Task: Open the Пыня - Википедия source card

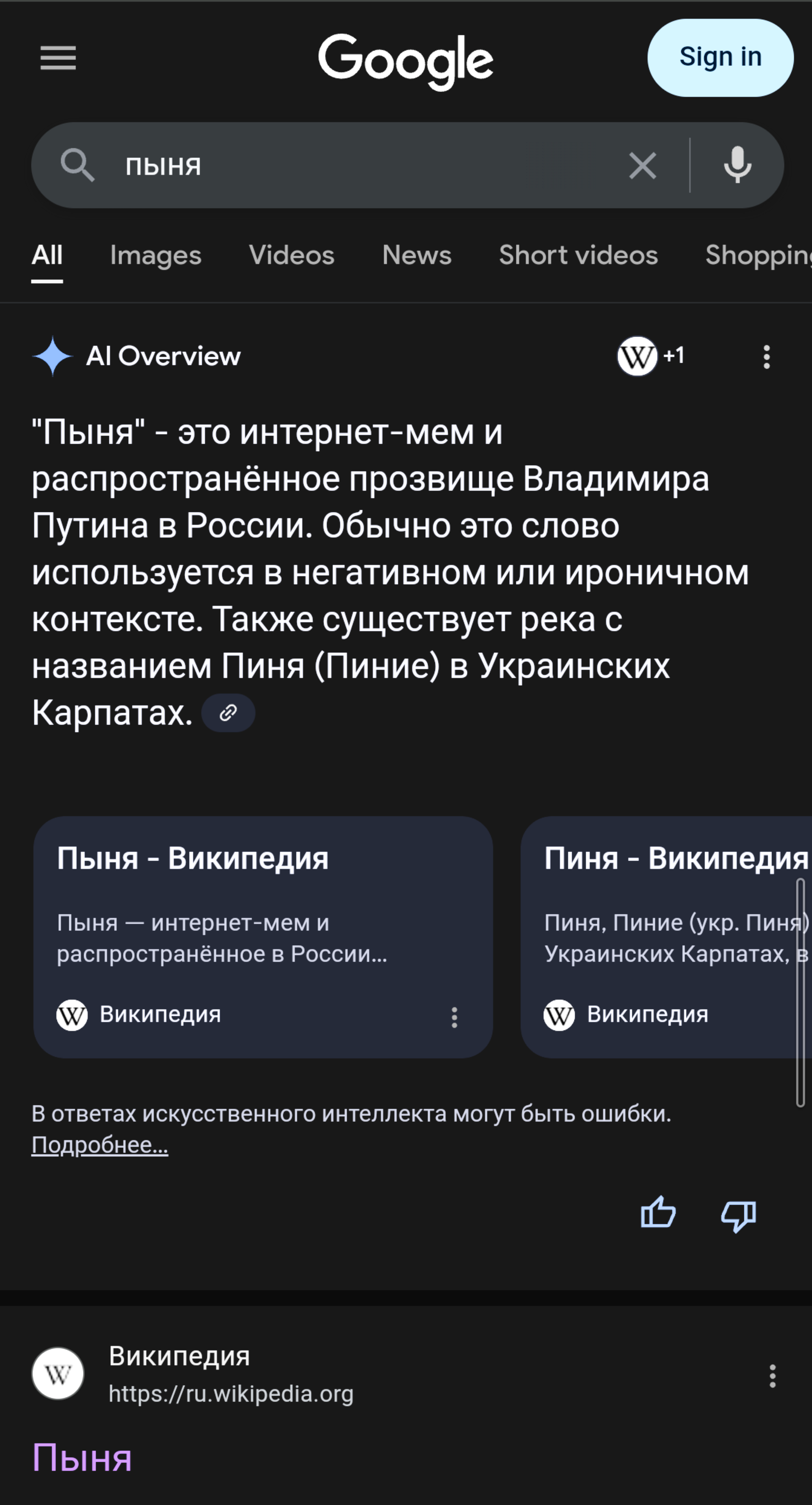Action: (x=263, y=937)
